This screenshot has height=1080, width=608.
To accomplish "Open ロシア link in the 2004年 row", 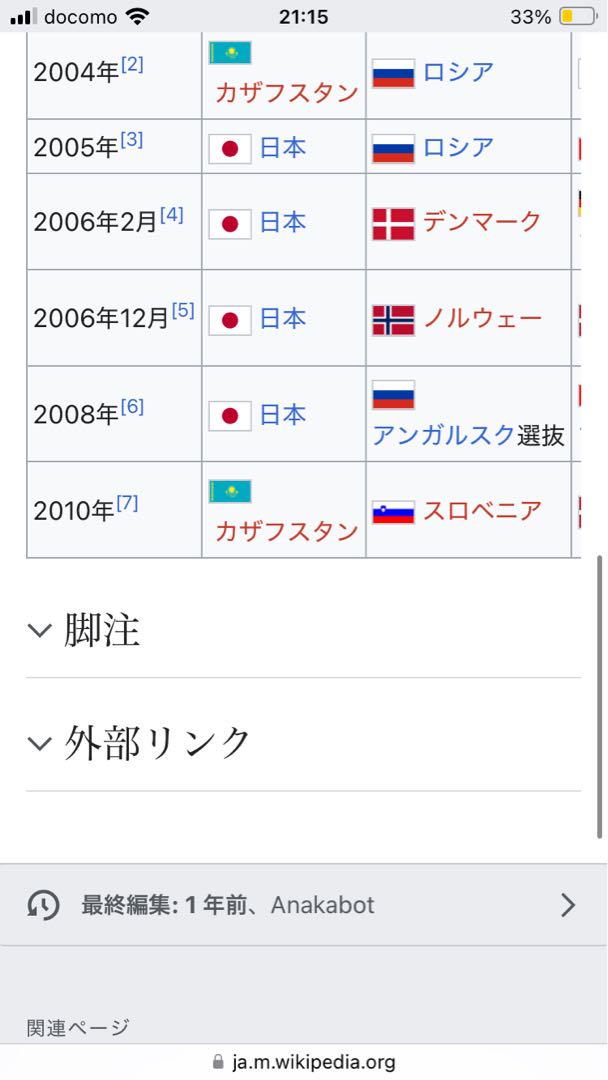I will (459, 72).
